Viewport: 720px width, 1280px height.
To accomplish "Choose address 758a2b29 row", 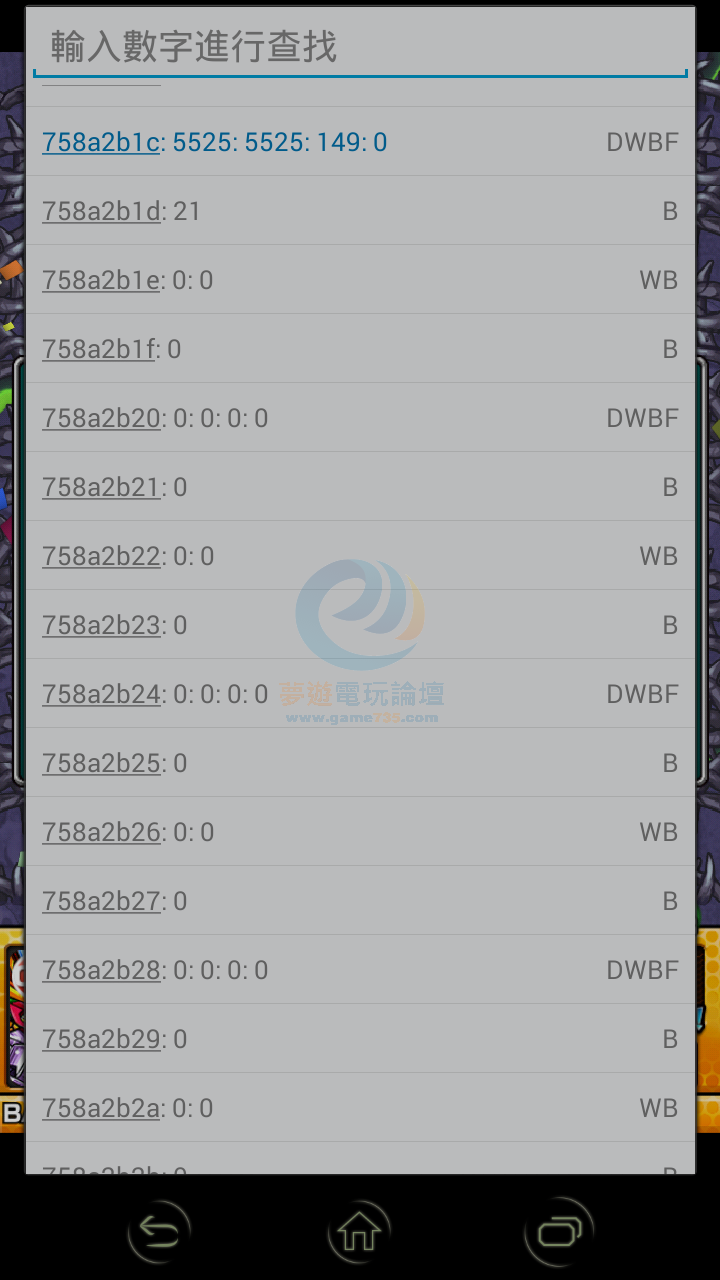I will pyautogui.click(x=360, y=1039).
